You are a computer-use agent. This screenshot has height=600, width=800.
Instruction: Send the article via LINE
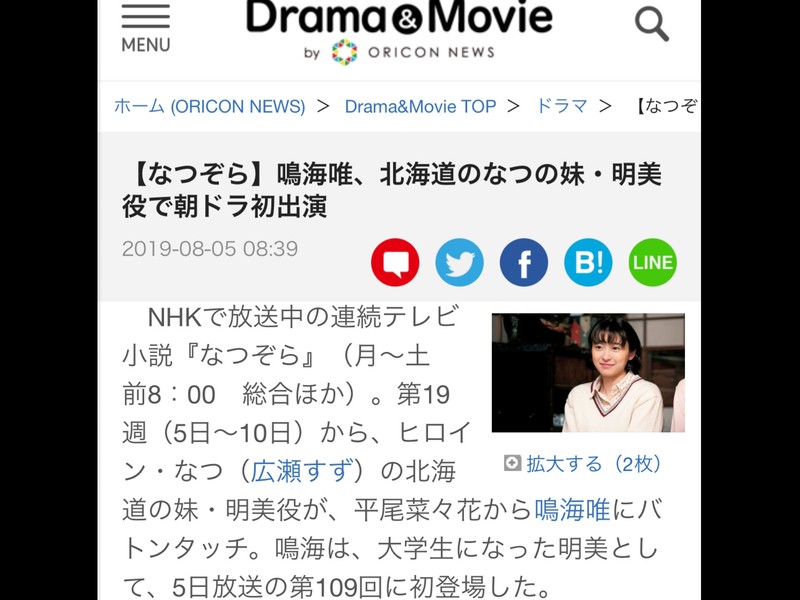coord(652,263)
